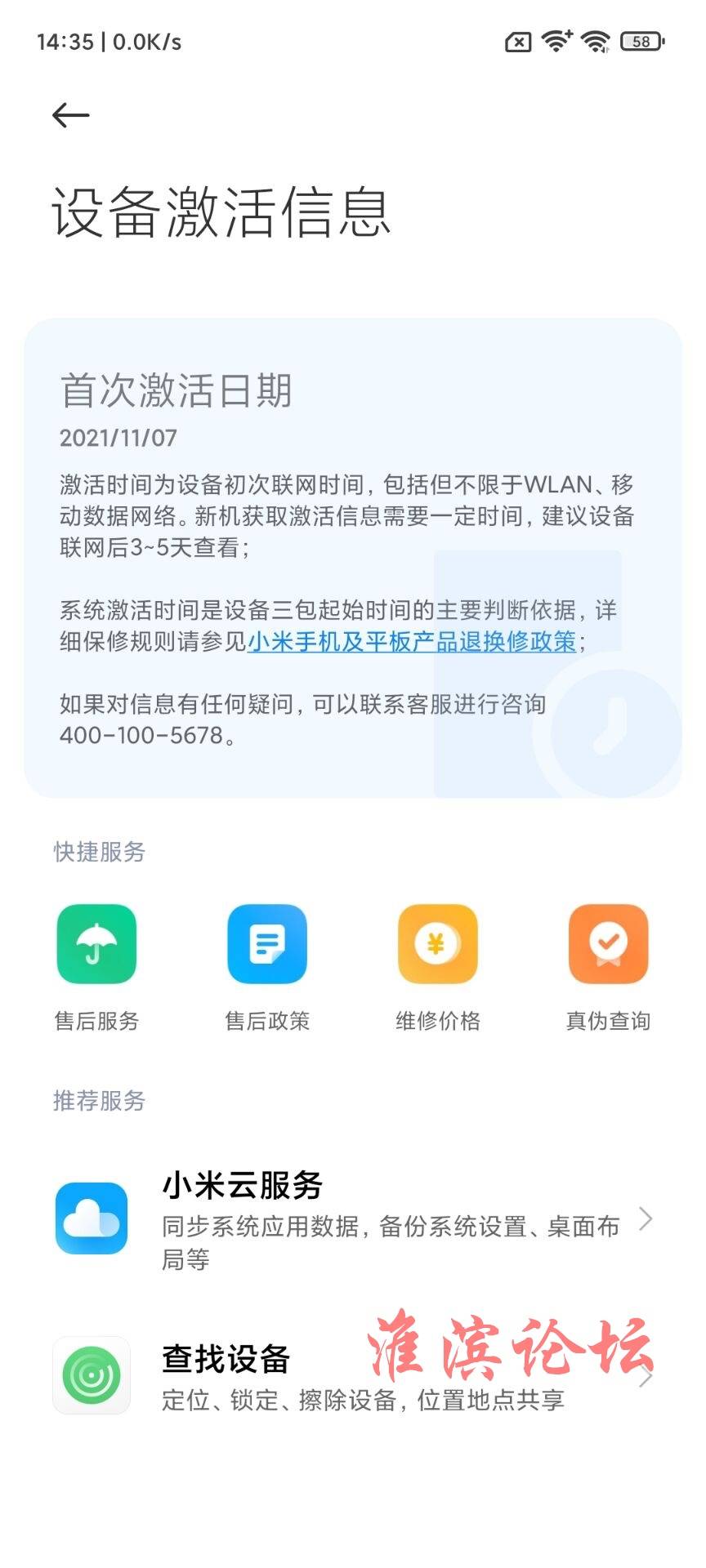Open 售后服务 quick service
The image size is (706, 1568).
coord(96,945)
